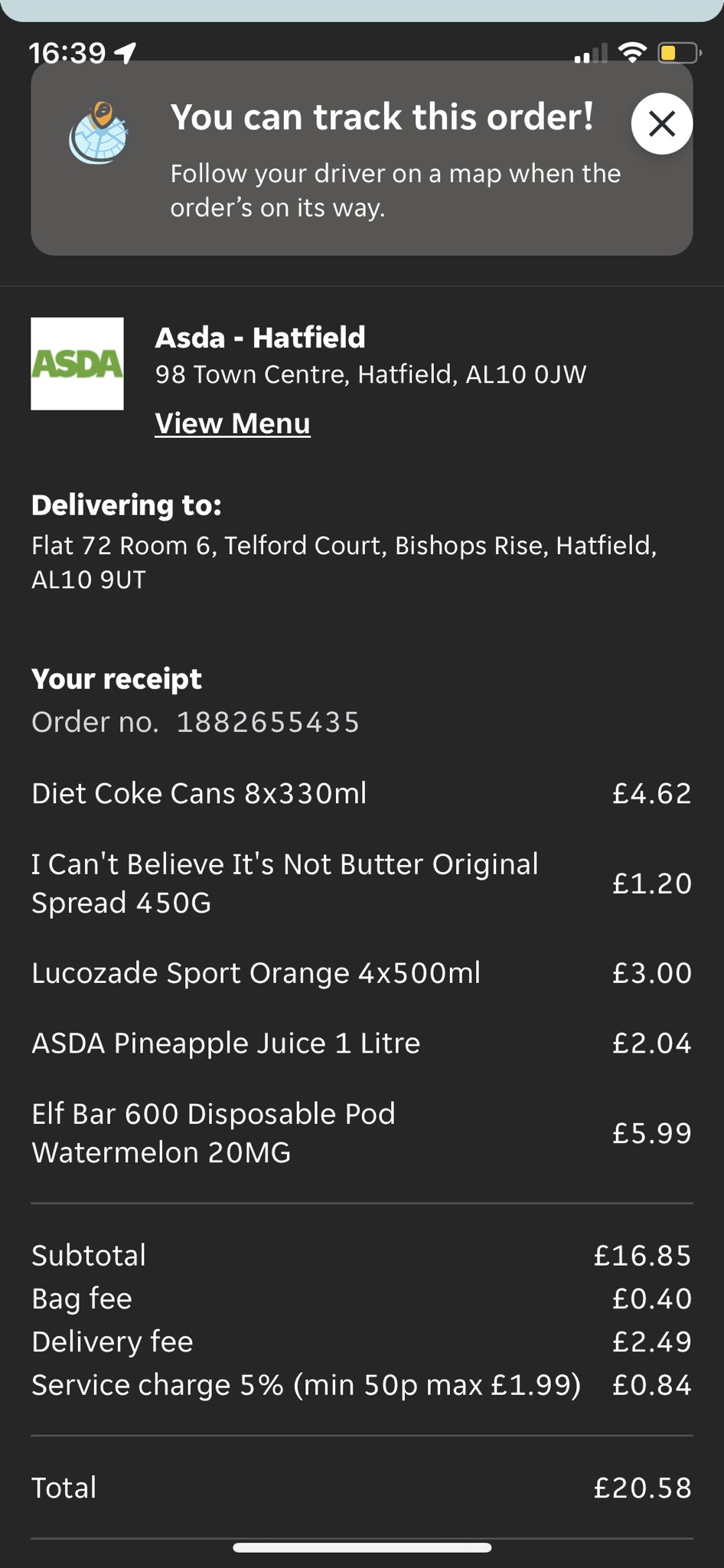The width and height of the screenshot is (724, 1568).
Task: Dismiss the order tracking banner
Action: (661, 123)
